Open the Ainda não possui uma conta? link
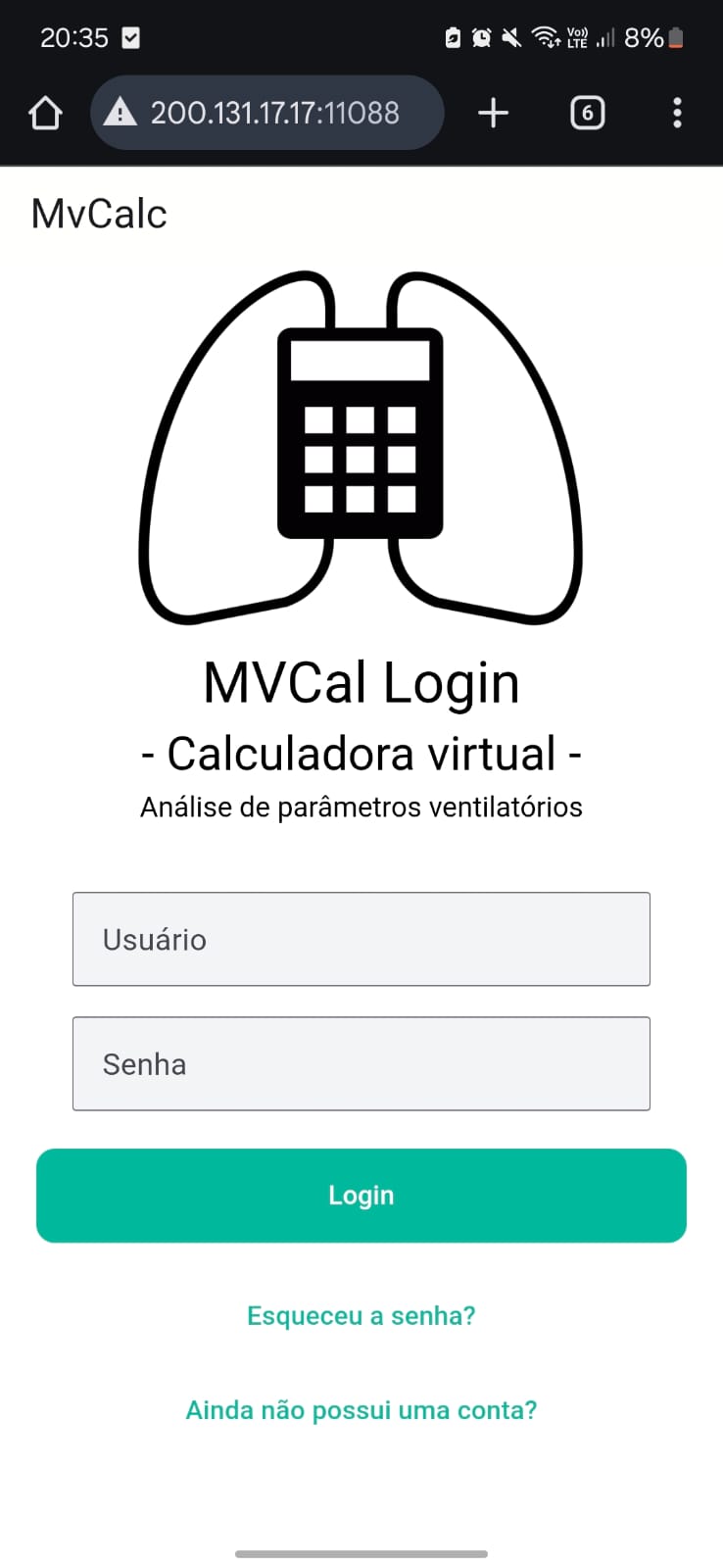Viewport: 723px width, 1568px height. coord(361,1410)
